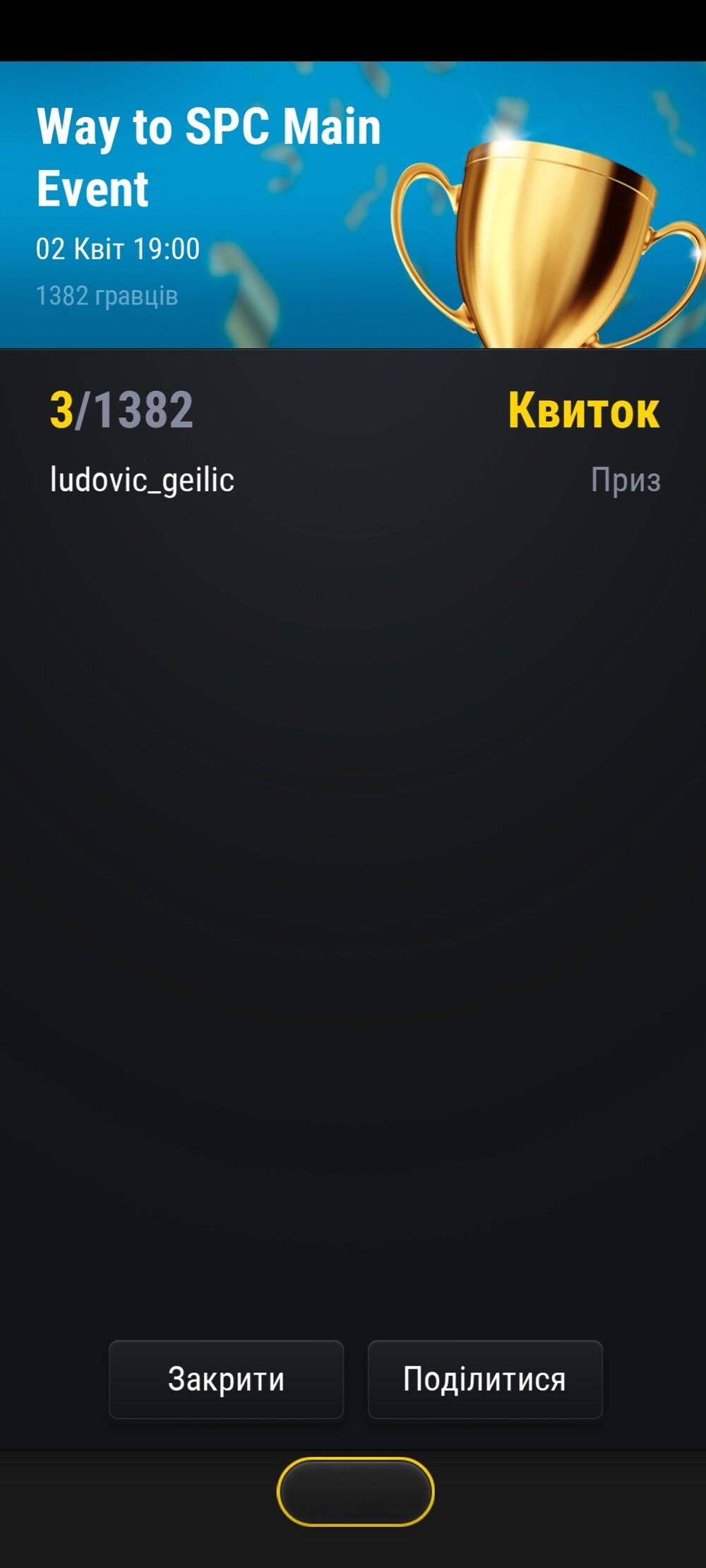Tap the yellow-outlined pill button at bottom

coord(355,1492)
